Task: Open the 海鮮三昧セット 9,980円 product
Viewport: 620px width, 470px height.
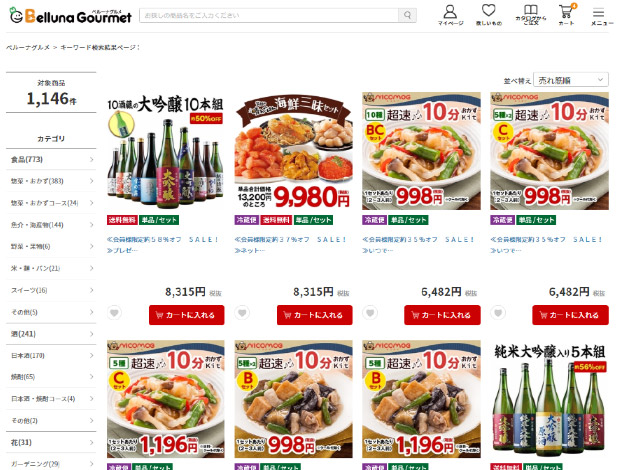Action: pyautogui.click(x=293, y=151)
